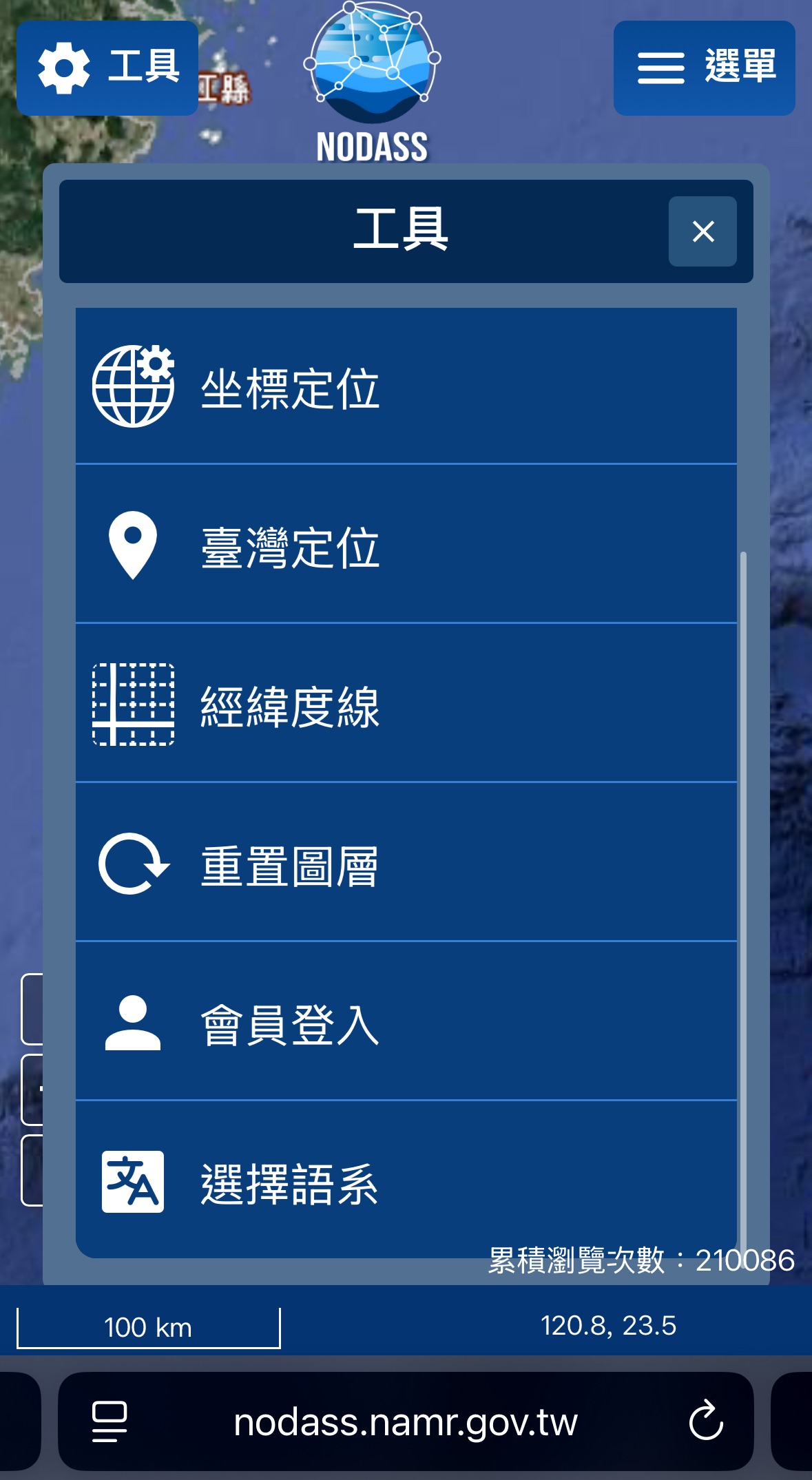Open the 選單 hamburger menu
Image resolution: width=812 pixels, height=1480 pixels.
[704, 67]
